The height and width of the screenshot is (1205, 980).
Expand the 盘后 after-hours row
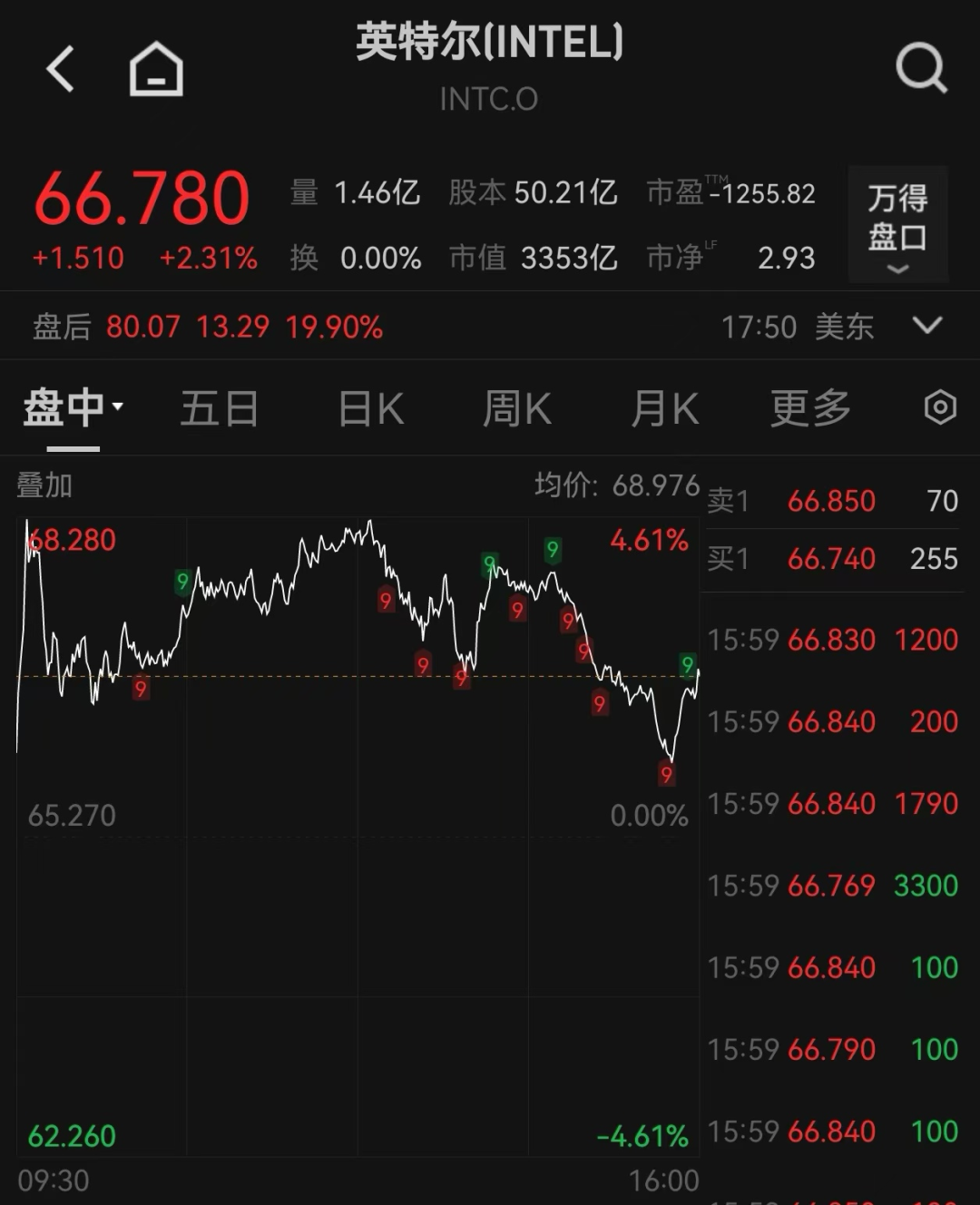(927, 326)
